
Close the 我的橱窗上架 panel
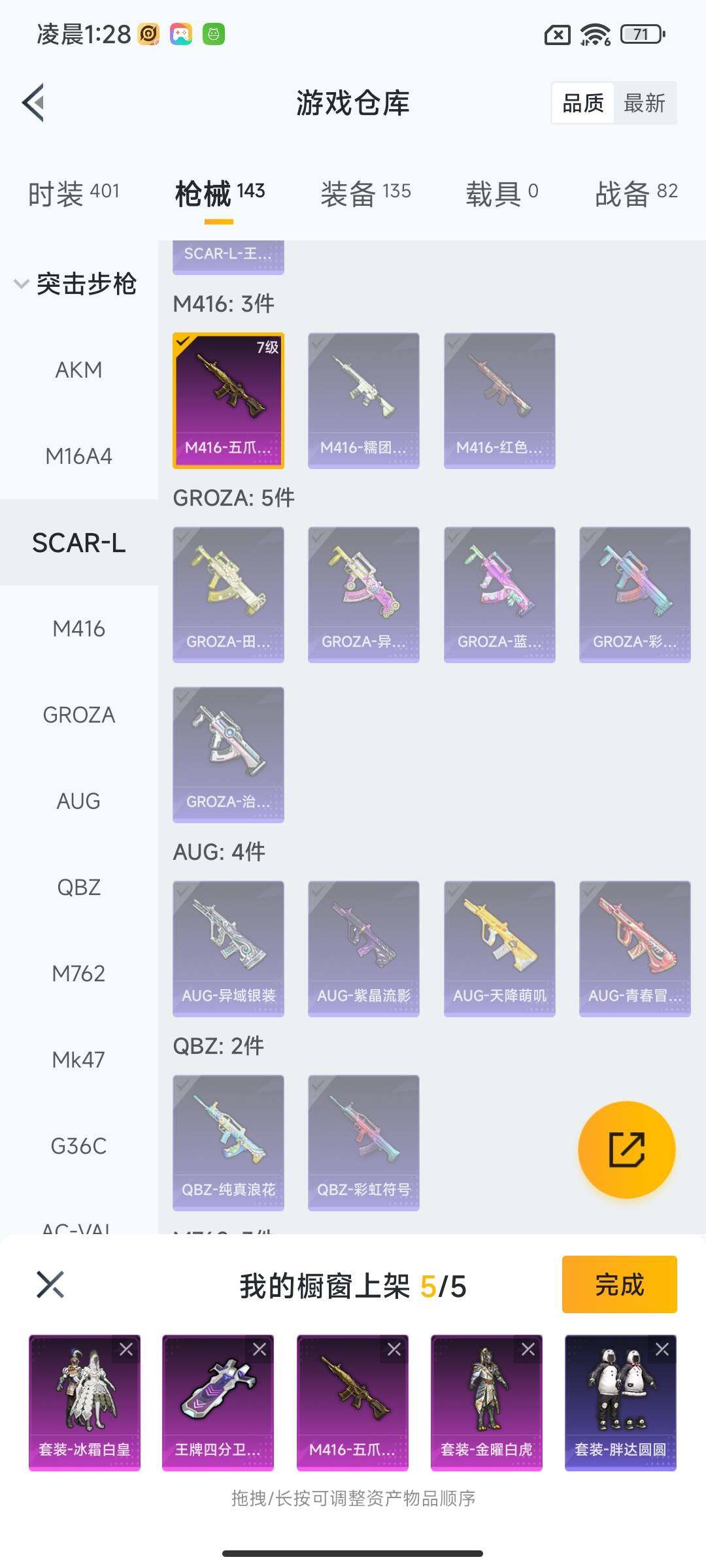point(50,1284)
